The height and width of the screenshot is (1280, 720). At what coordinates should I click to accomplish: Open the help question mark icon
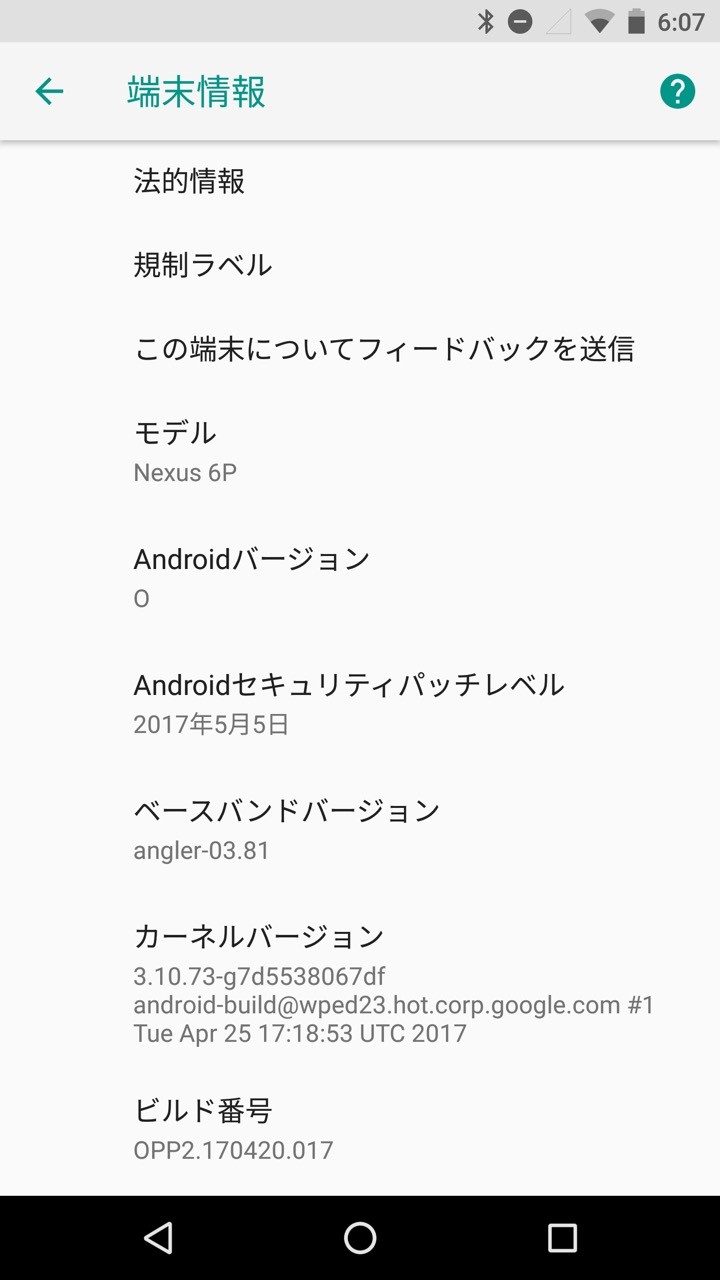click(677, 92)
